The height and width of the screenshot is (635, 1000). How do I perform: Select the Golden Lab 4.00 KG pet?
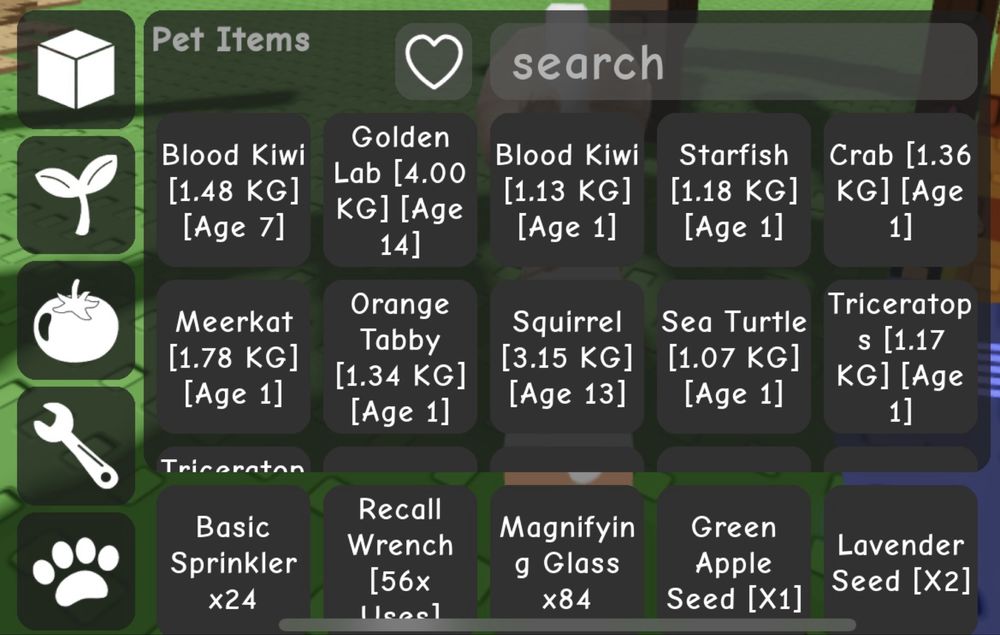pyautogui.click(x=400, y=190)
